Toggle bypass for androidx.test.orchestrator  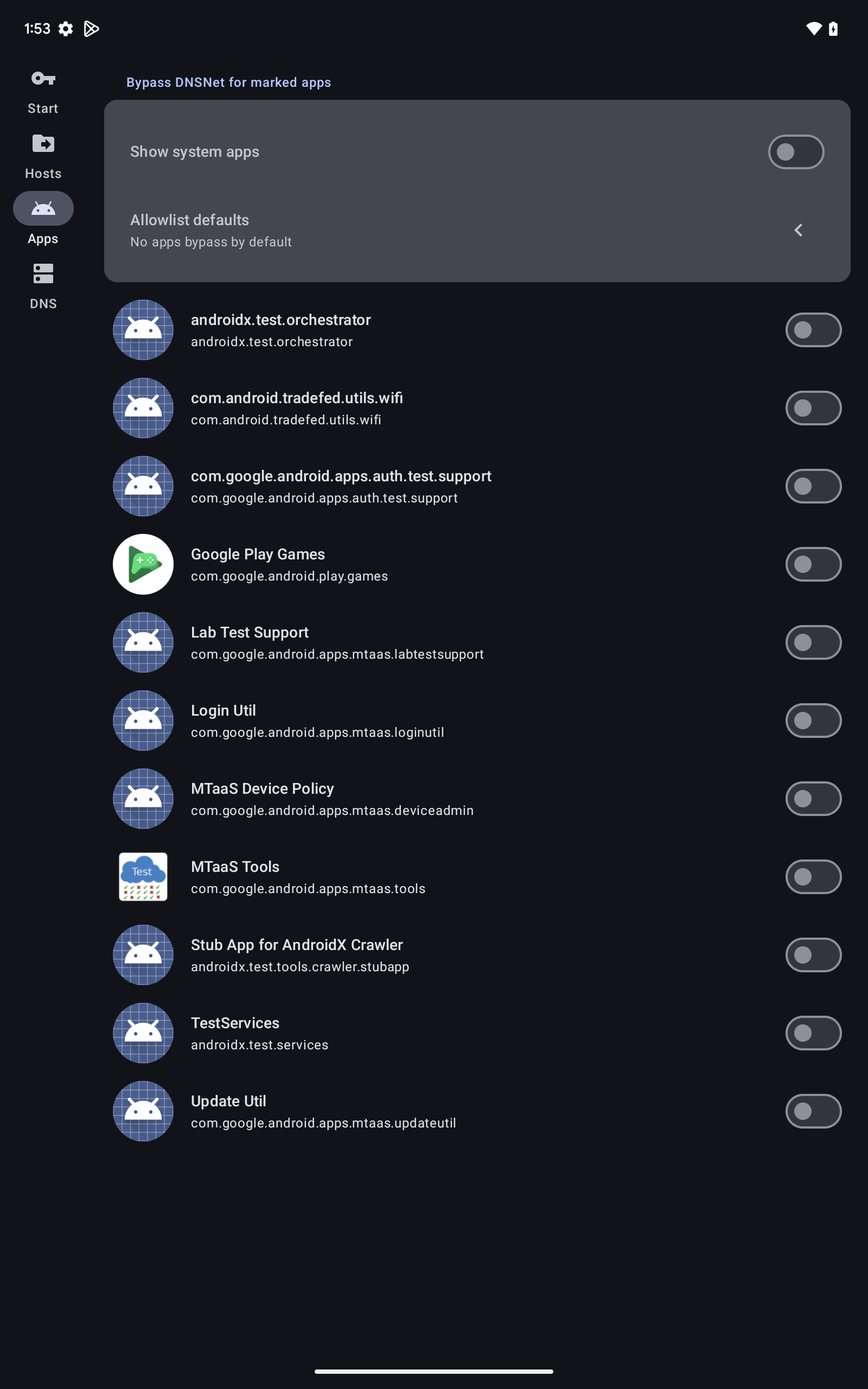click(x=813, y=330)
